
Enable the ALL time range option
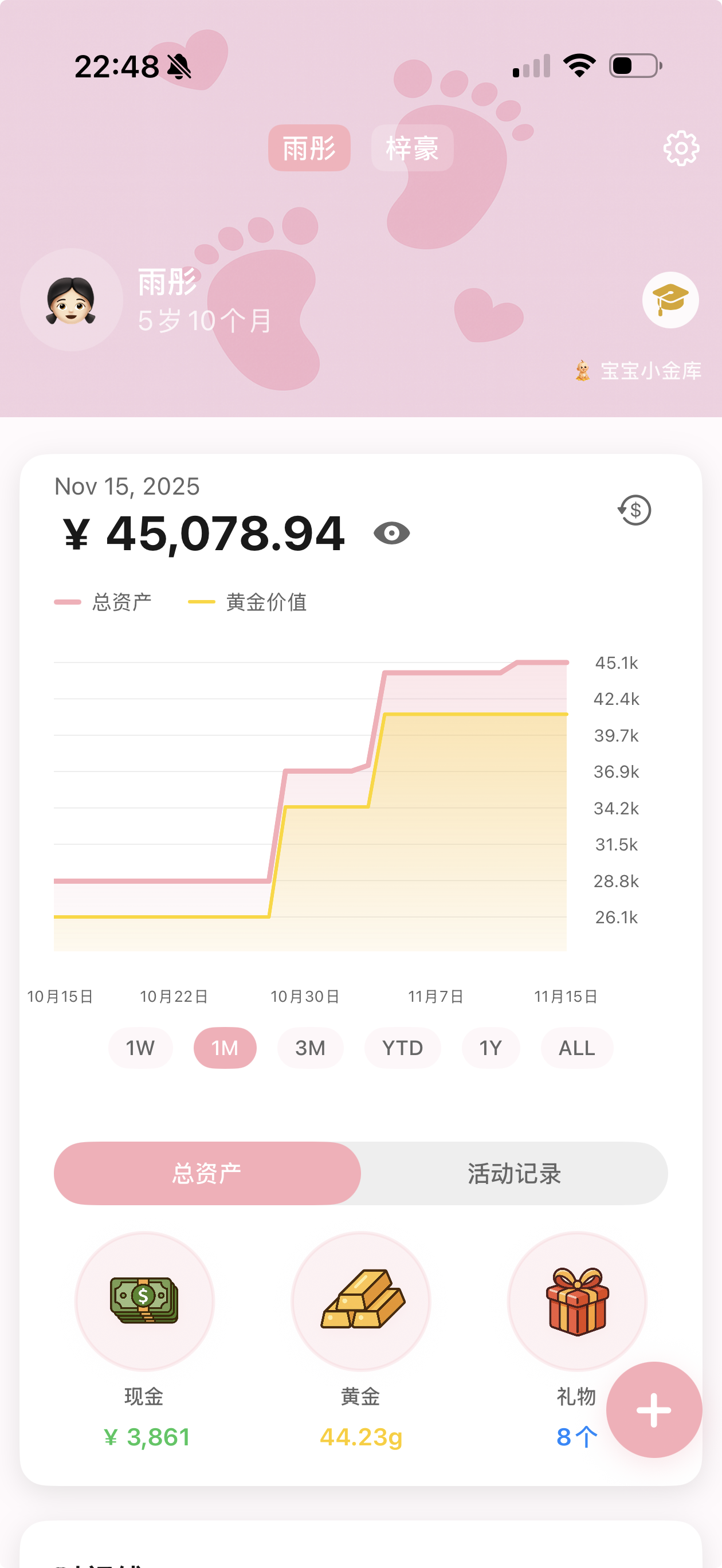pos(576,1048)
